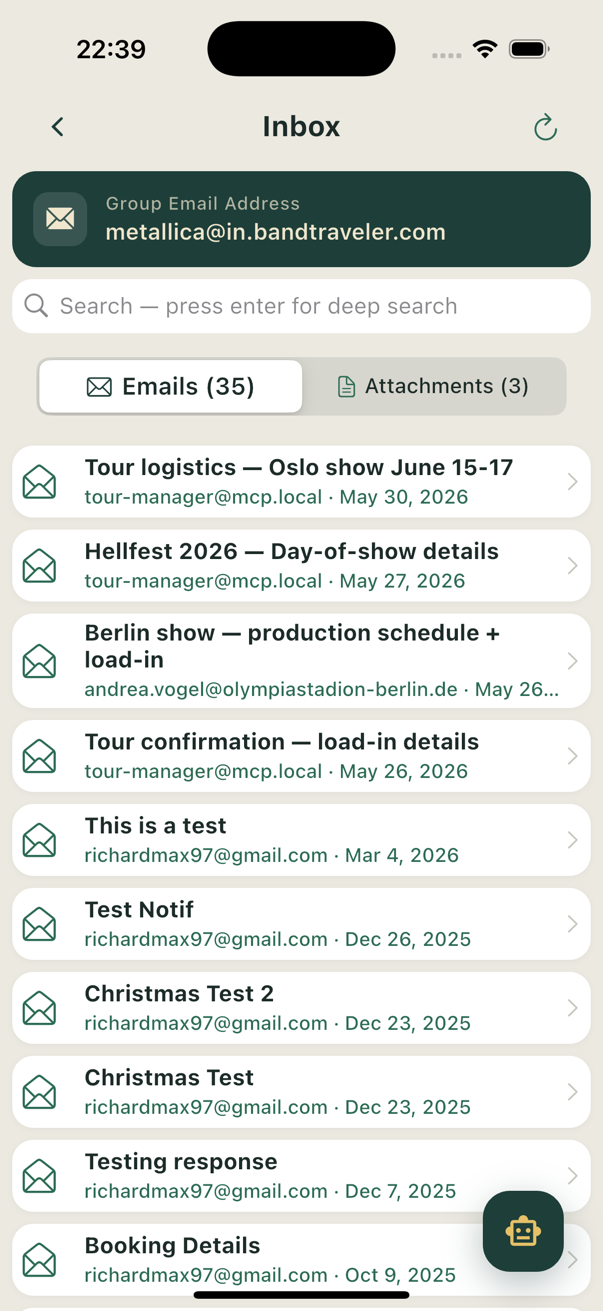Image resolution: width=603 pixels, height=1311 pixels.
Task: Launch the floating robot assistant button
Action: pyautogui.click(x=523, y=1231)
